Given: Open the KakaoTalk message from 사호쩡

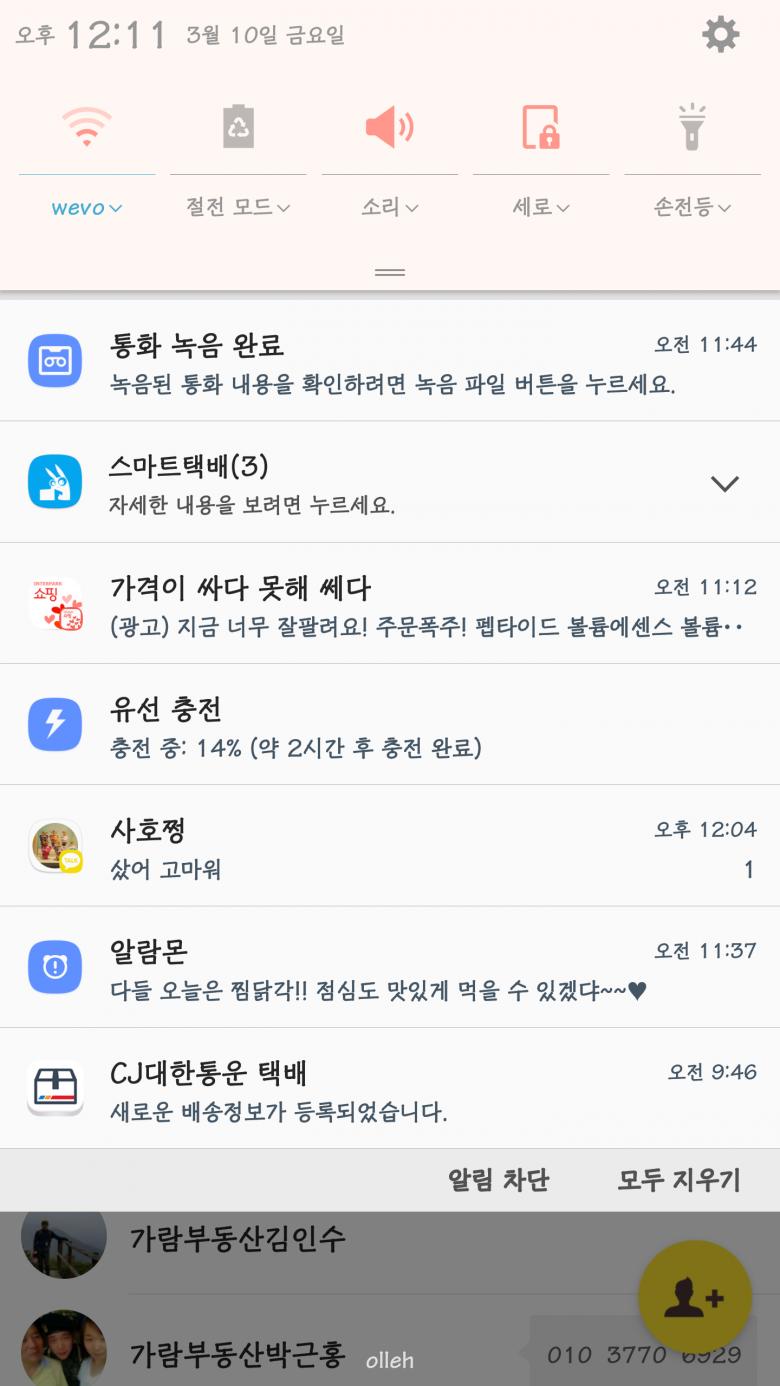Looking at the screenshot, I should click(x=390, y=847).
